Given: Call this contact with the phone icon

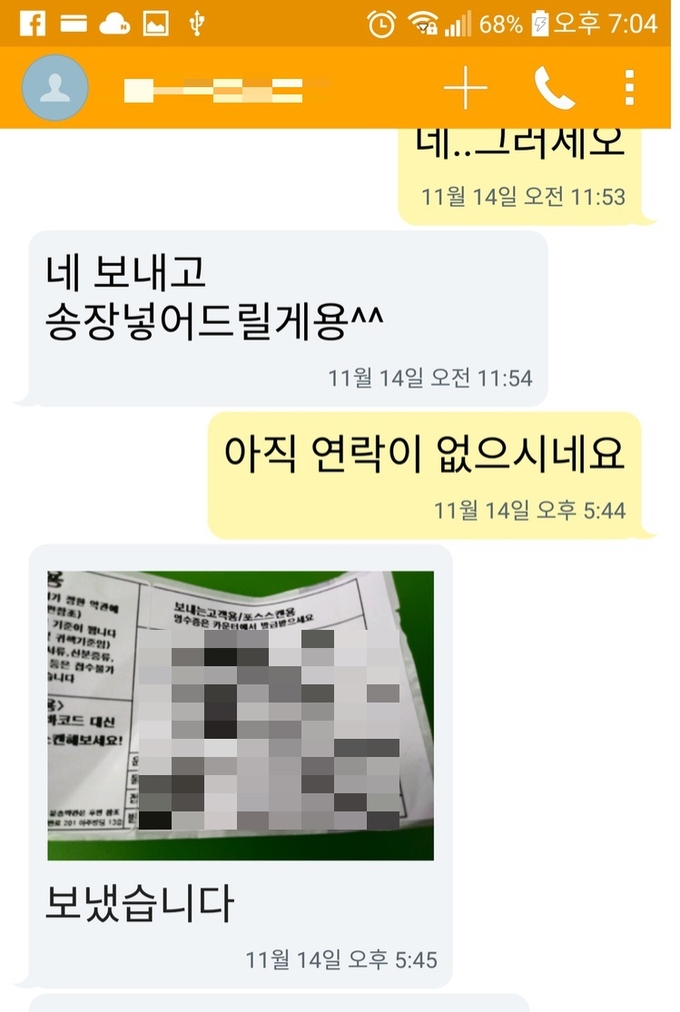Looking at the screenshot, I should pos(554,89).
